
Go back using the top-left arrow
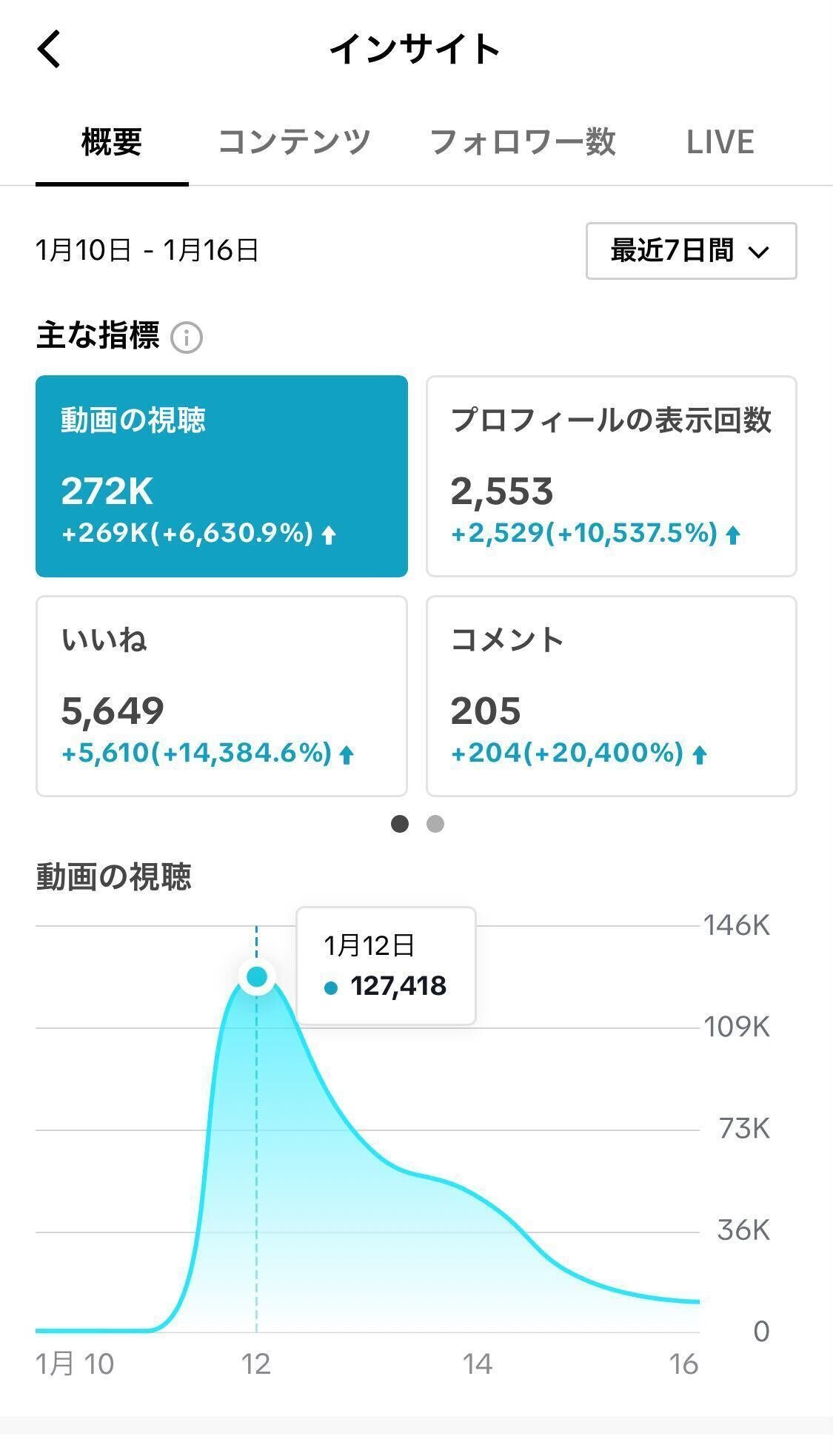click(49, 50)
